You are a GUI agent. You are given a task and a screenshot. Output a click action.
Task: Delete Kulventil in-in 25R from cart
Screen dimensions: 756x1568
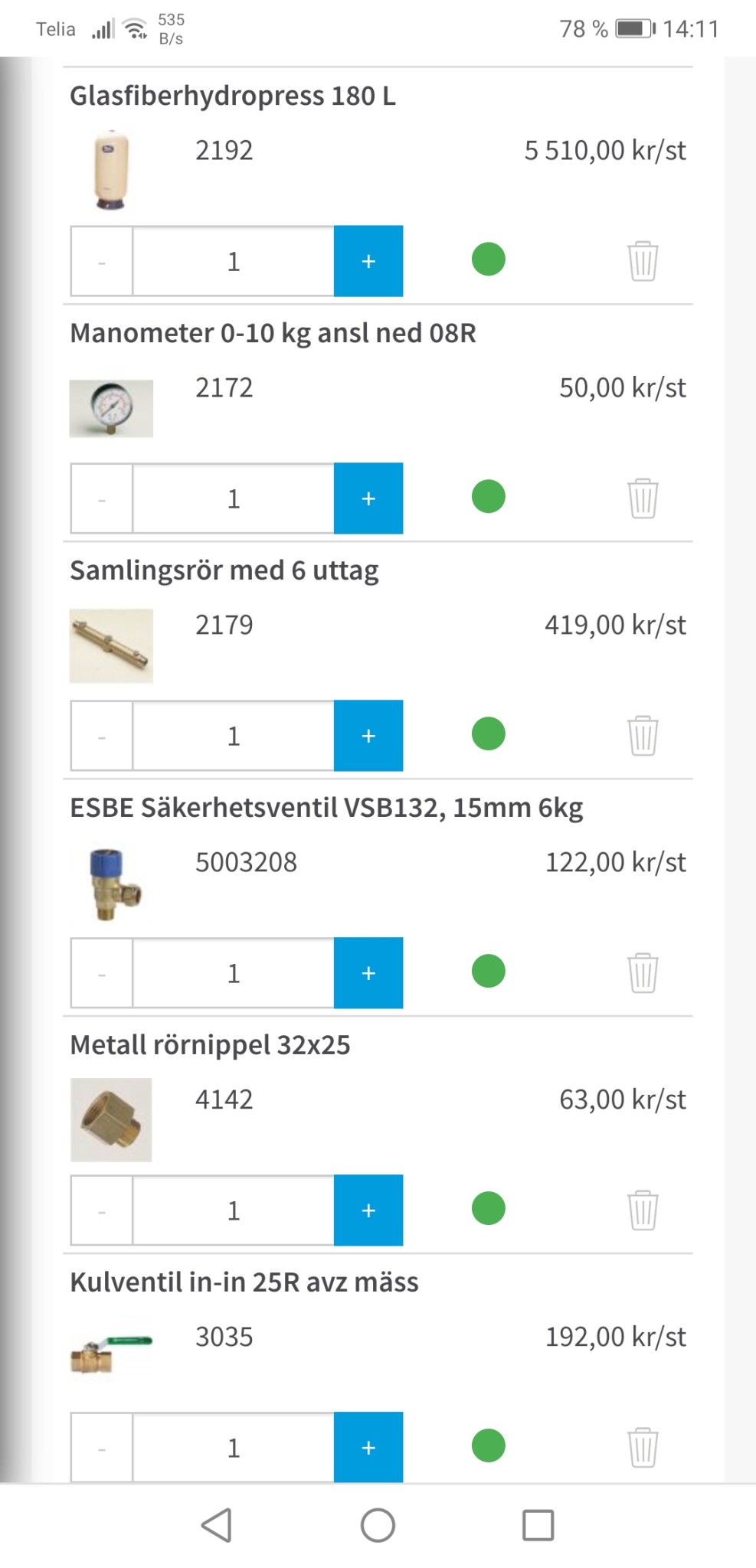click(x=643, y=1447)
